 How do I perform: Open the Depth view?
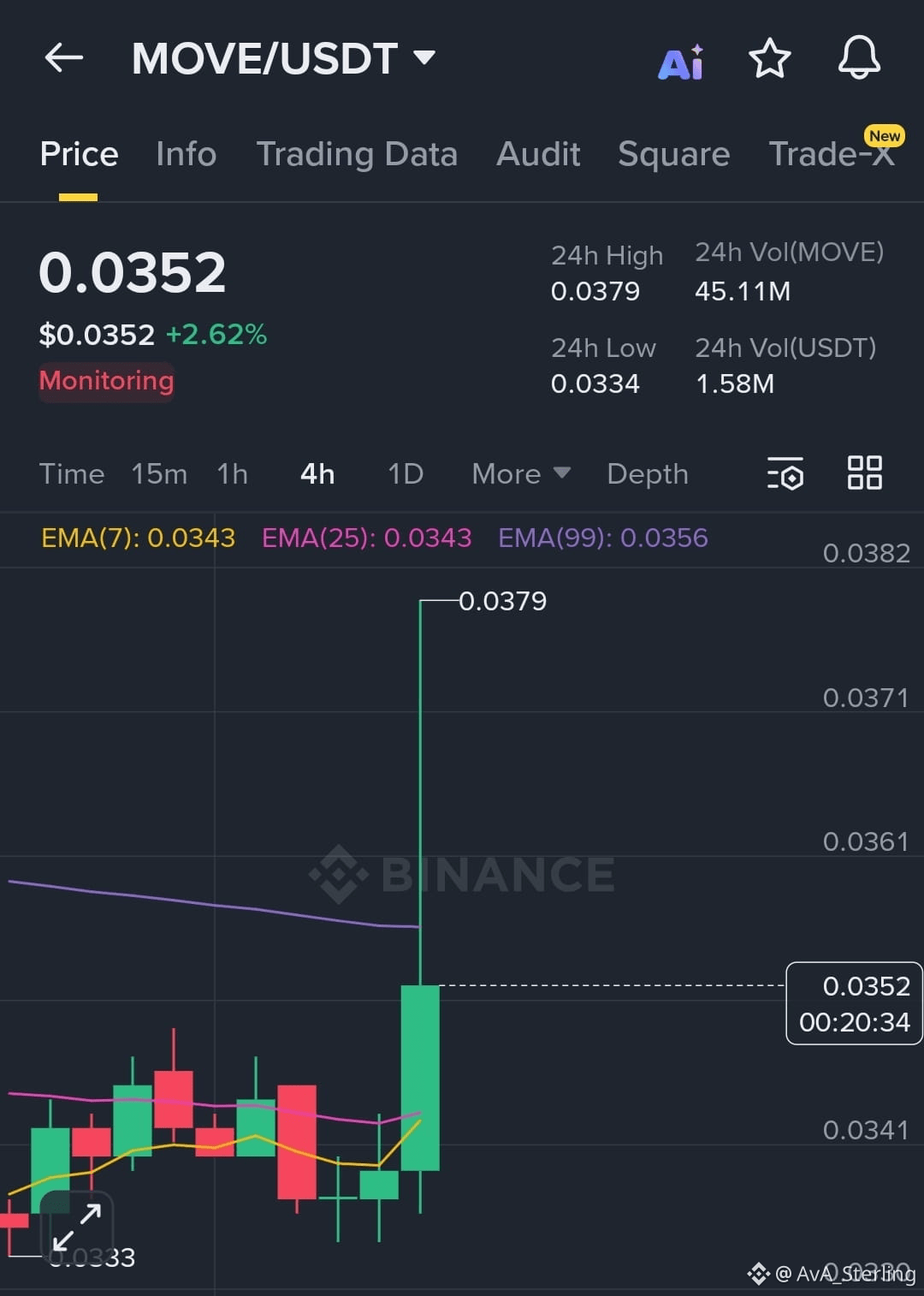(x=647, y=473)
